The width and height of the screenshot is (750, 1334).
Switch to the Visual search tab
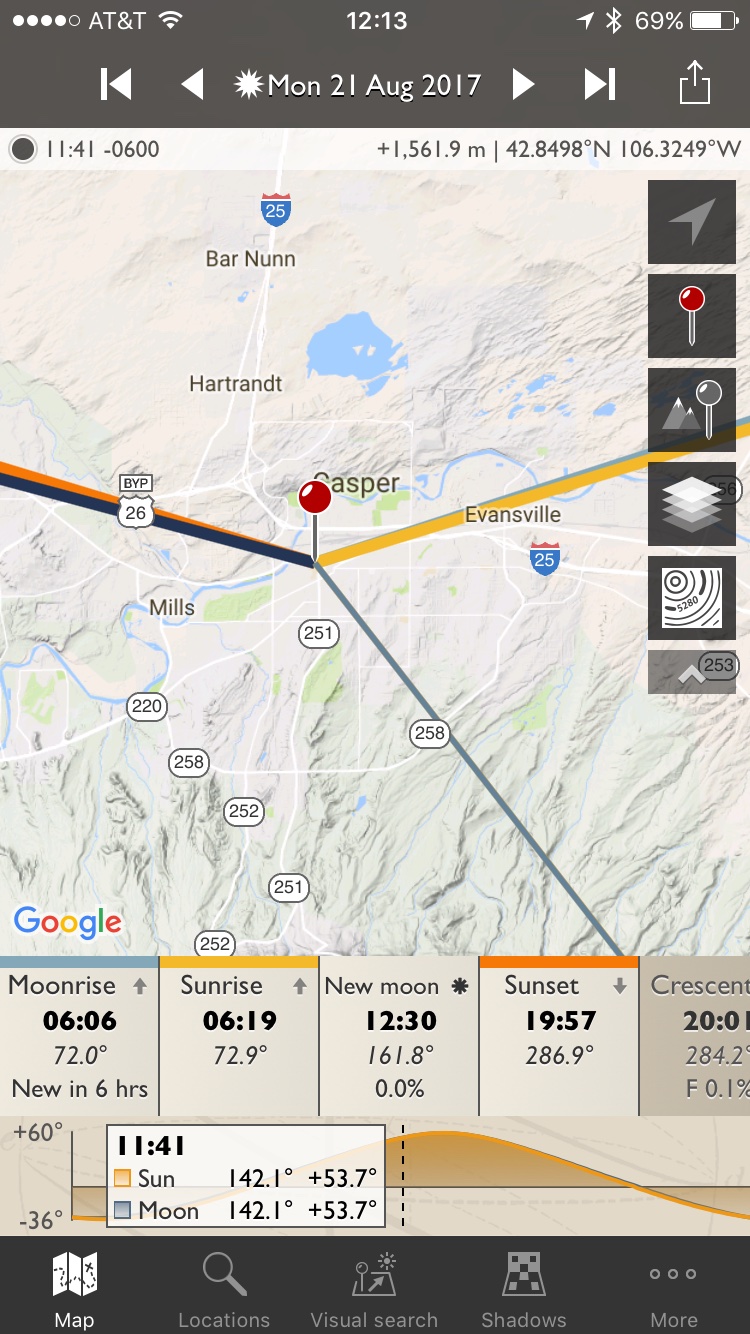point(374,1289)
